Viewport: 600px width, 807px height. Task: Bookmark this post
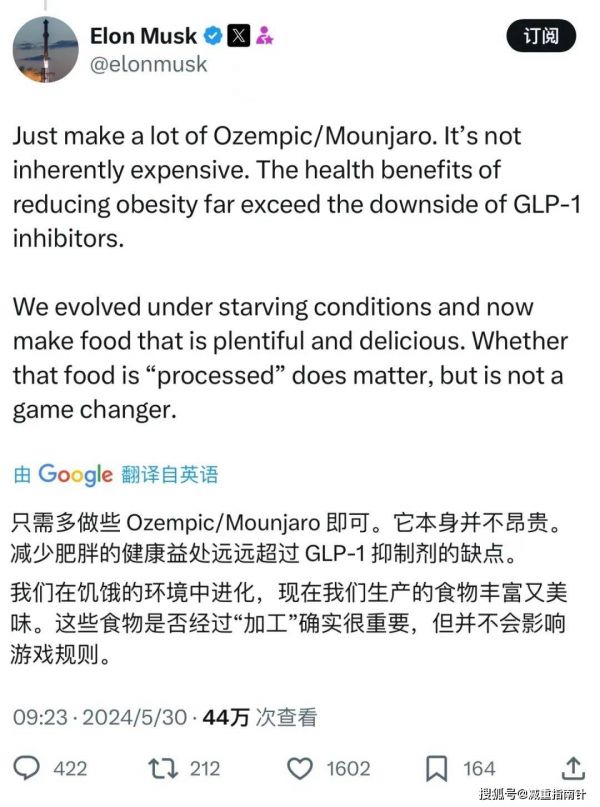437,768
